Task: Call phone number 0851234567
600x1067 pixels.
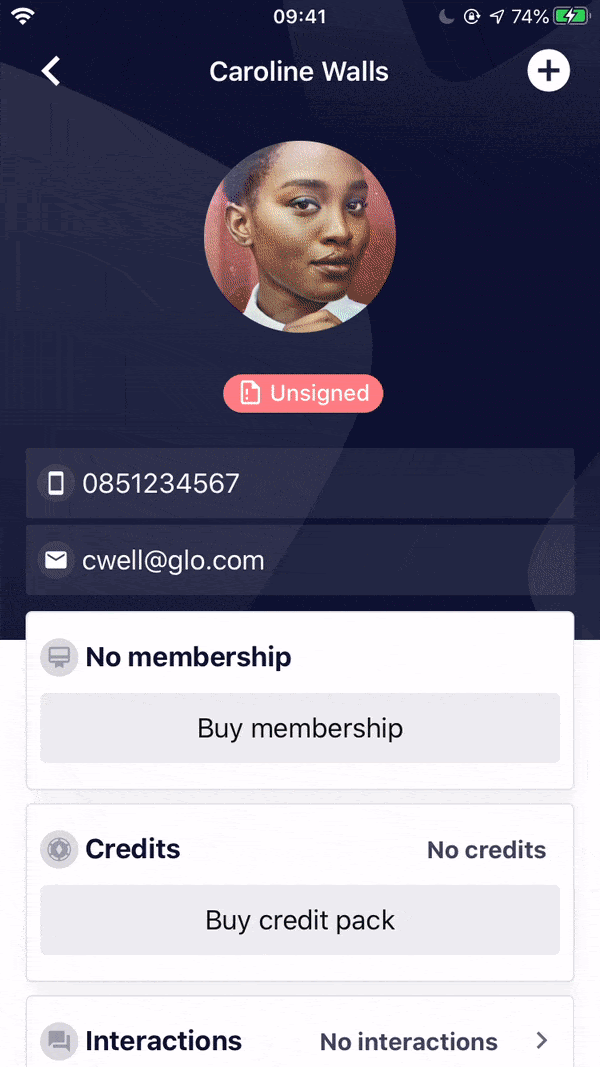Action: click(300, 484)
